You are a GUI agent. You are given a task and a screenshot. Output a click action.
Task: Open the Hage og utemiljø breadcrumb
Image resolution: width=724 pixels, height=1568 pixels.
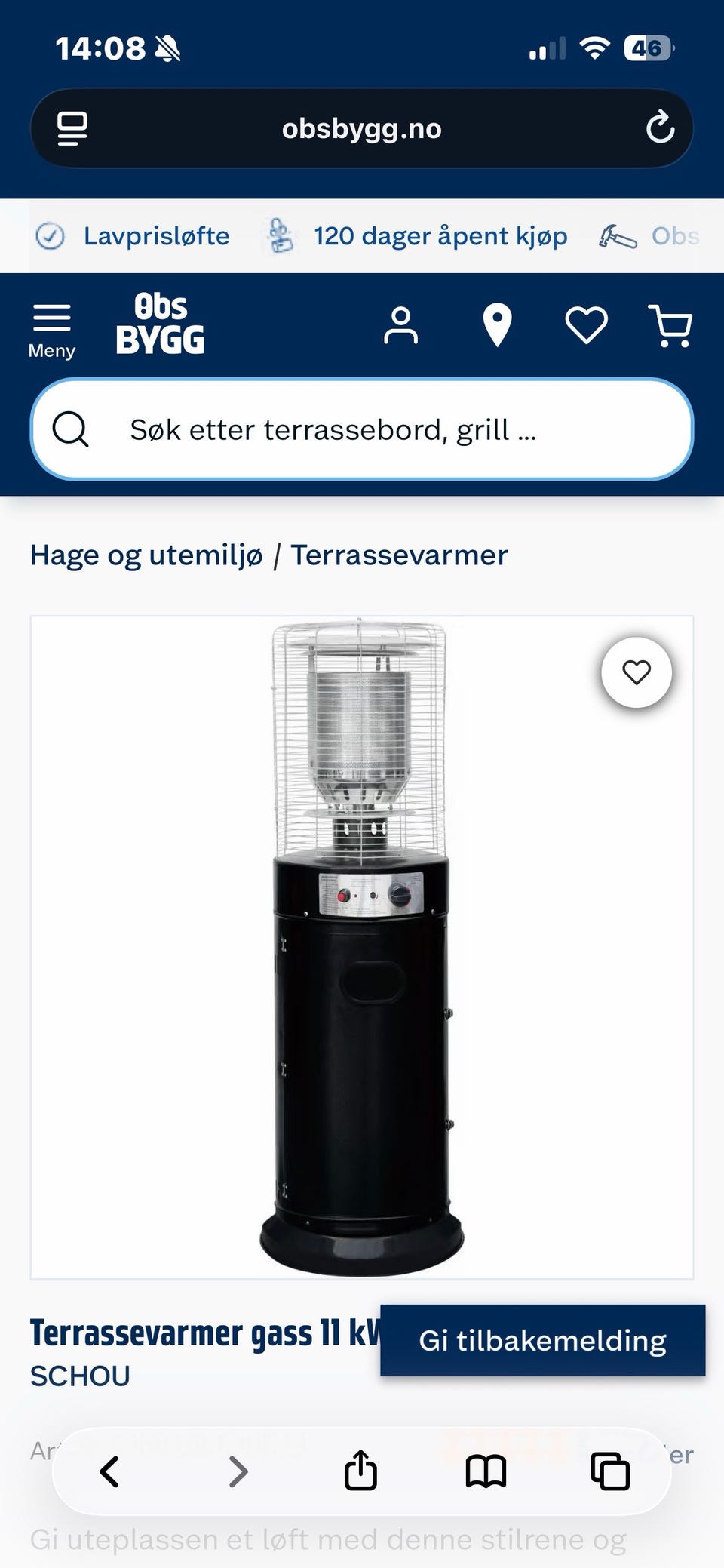146,555
